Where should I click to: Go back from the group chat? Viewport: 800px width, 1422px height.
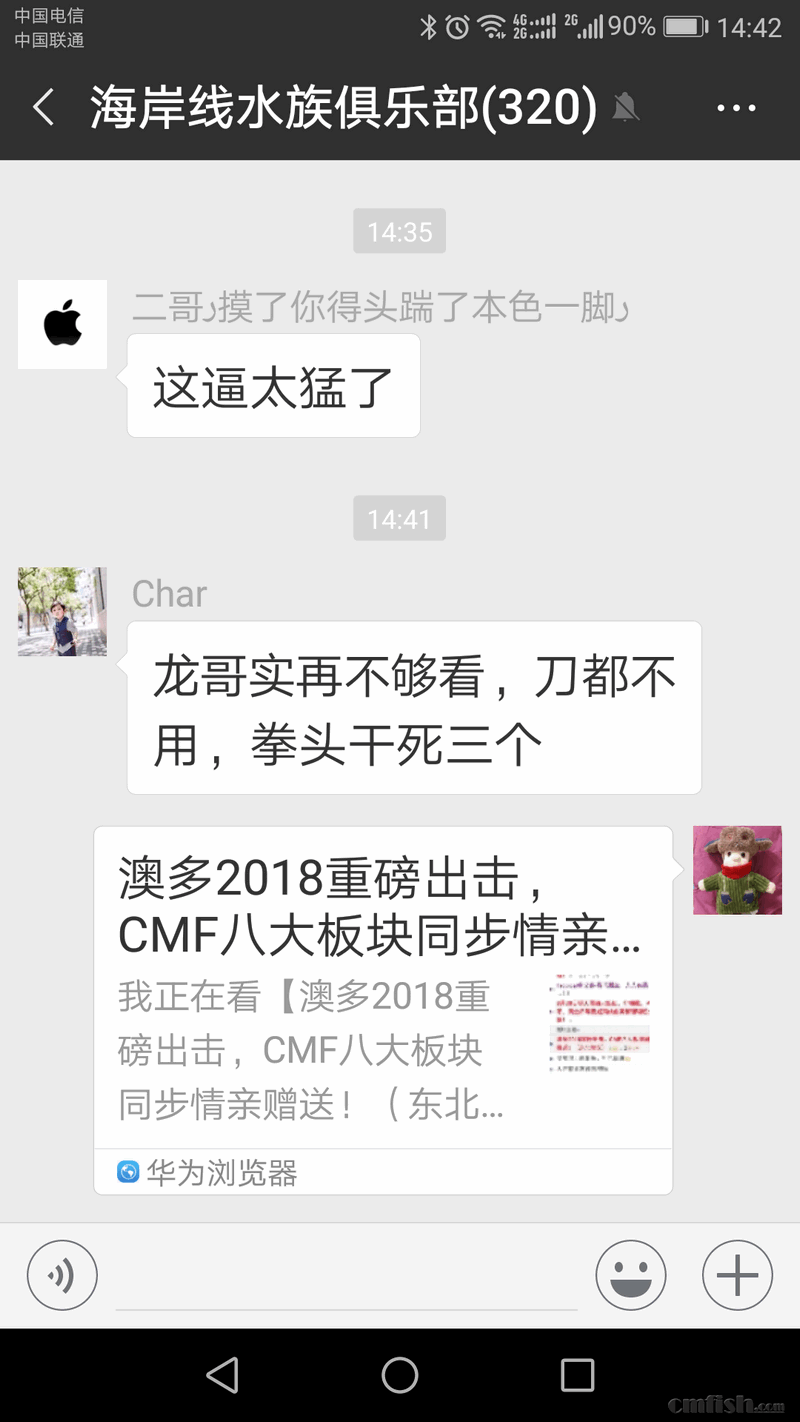[43, 107]
